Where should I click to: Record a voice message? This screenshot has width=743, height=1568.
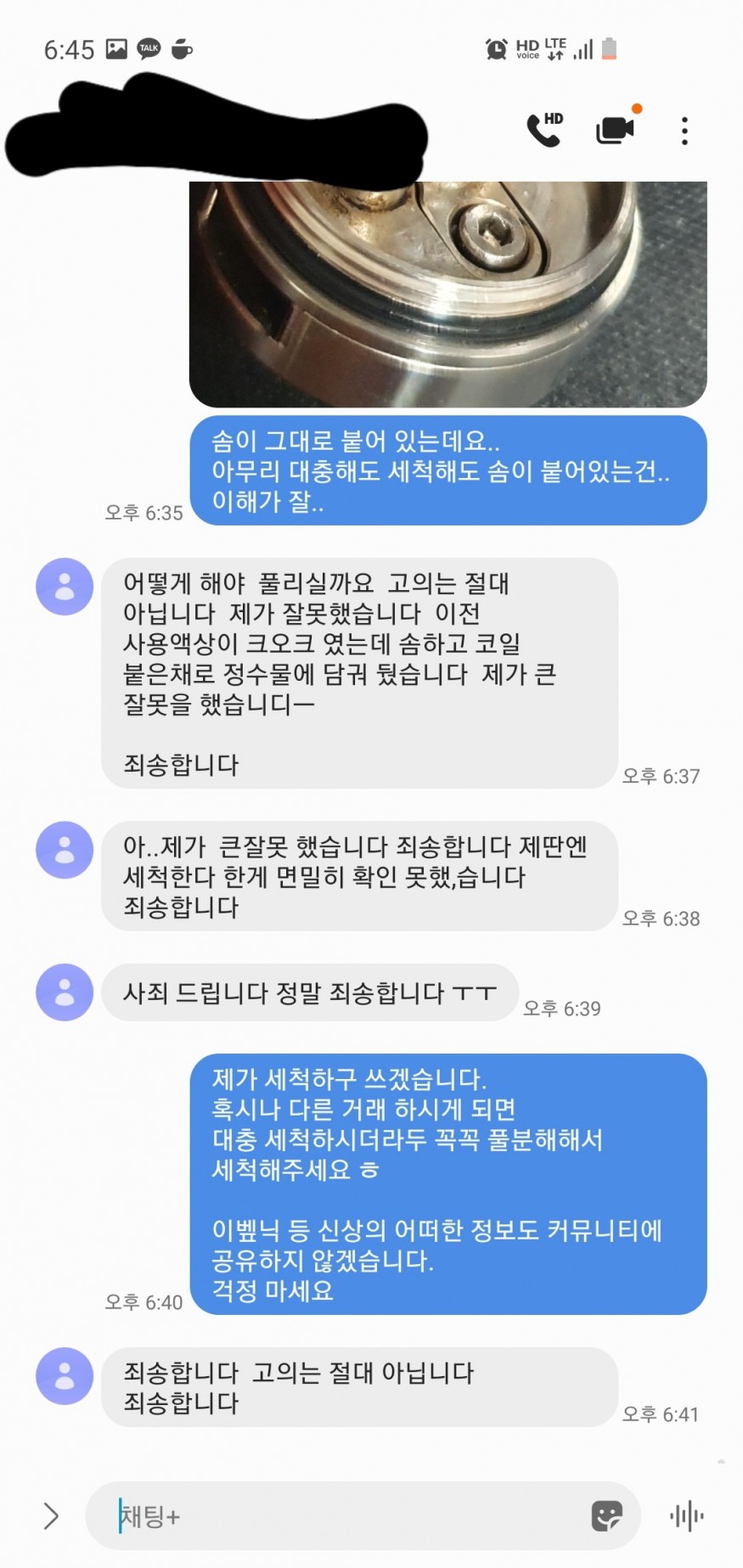(x=686, y=1515)
